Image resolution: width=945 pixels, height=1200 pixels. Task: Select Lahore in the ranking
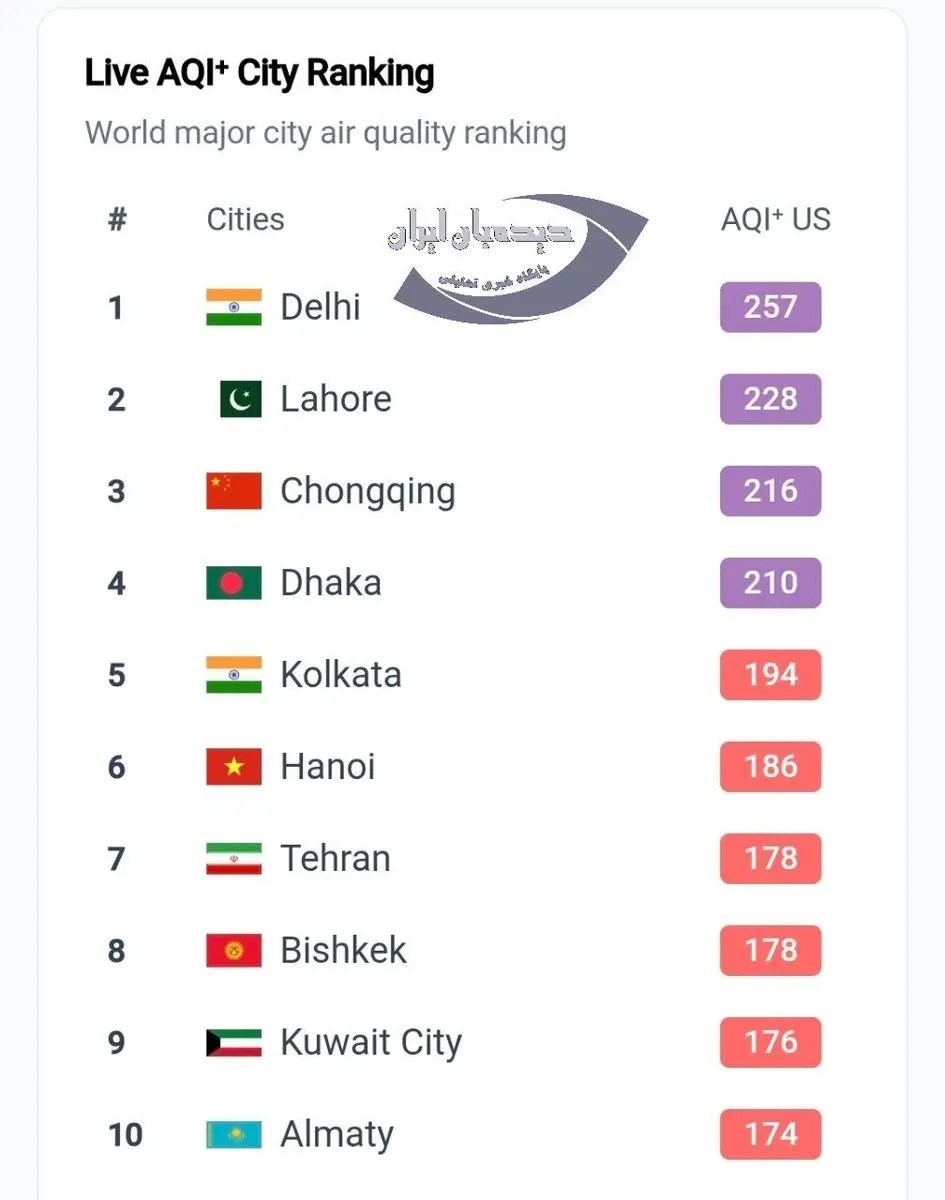(x=335, y=399)
